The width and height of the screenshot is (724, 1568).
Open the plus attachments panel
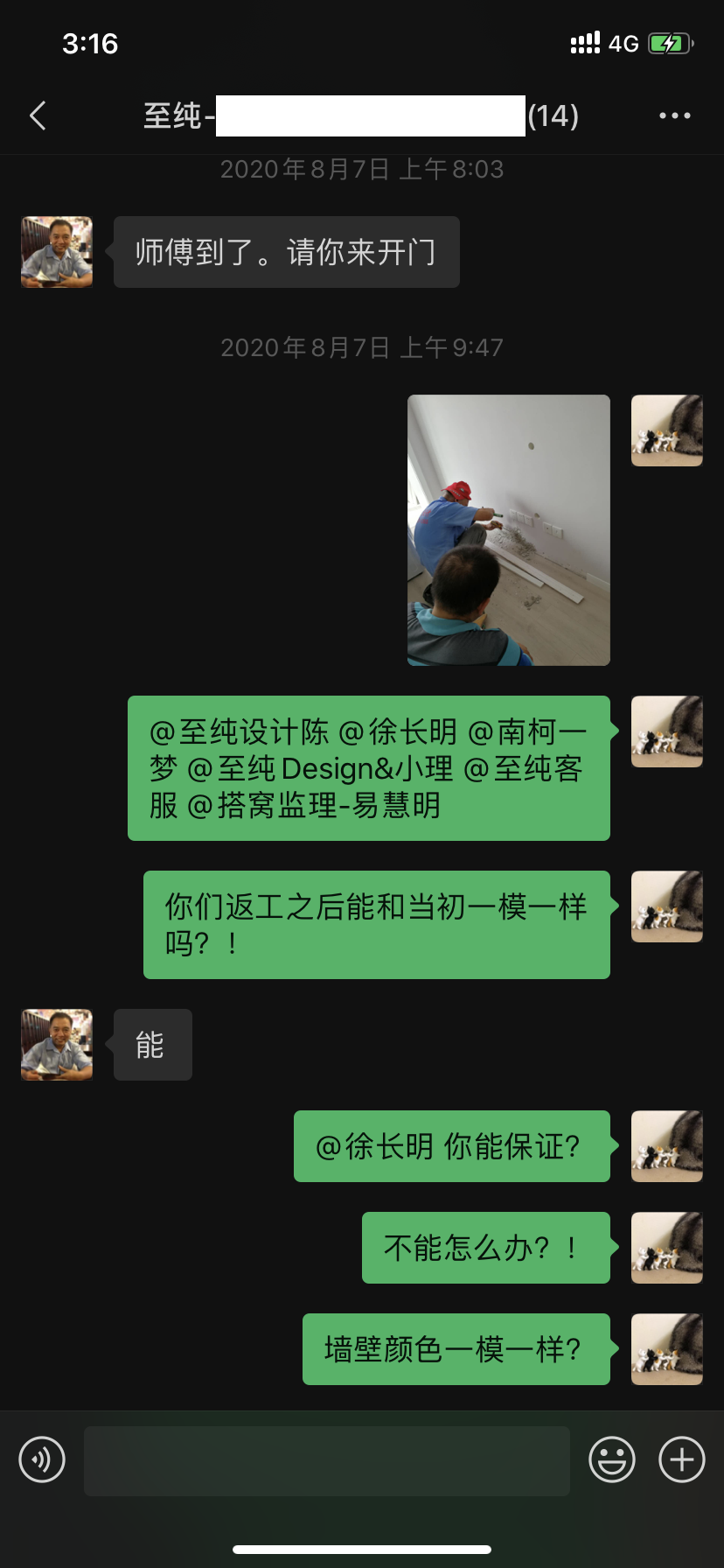tap(681, 1459)
